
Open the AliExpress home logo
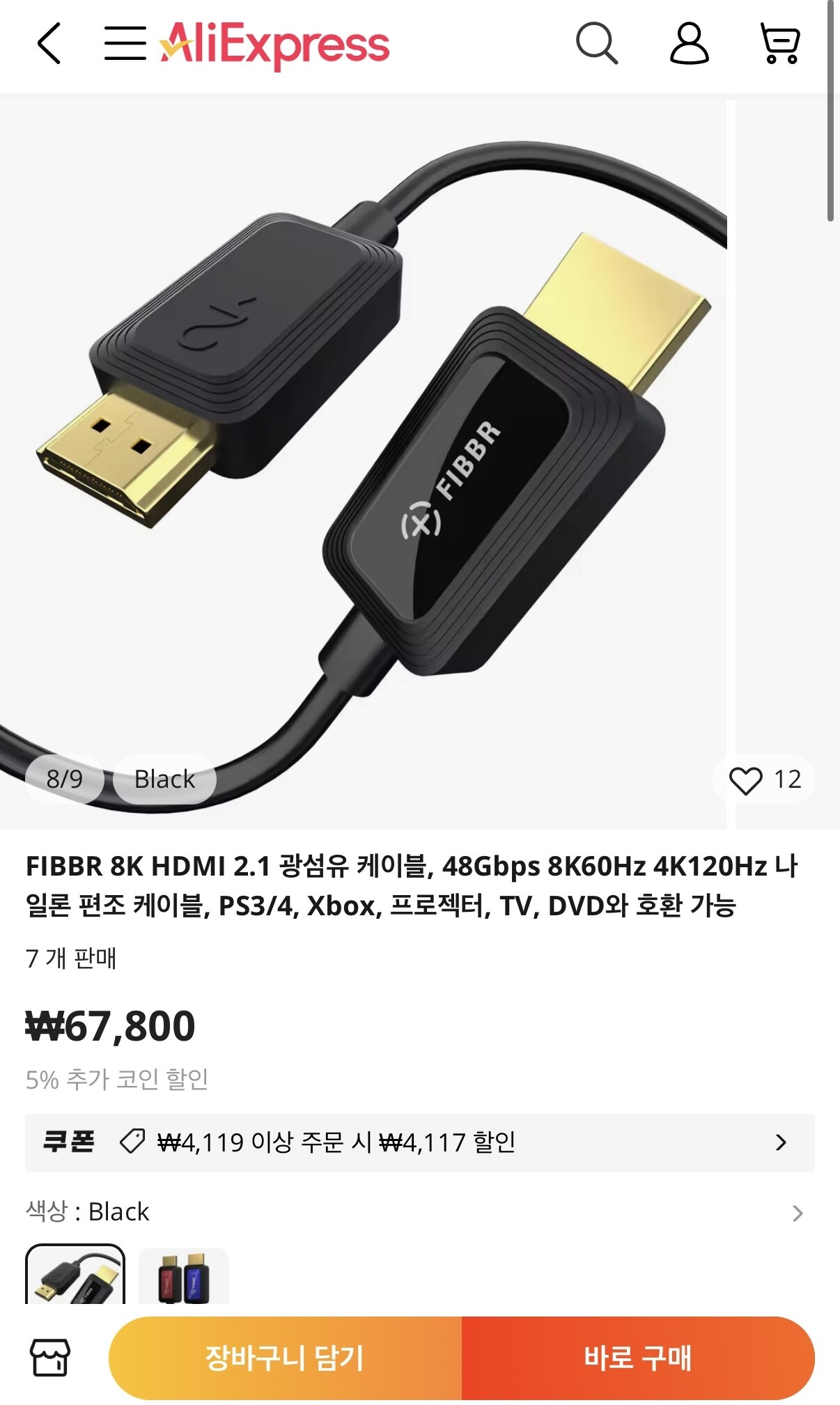(x=274, y=44)
